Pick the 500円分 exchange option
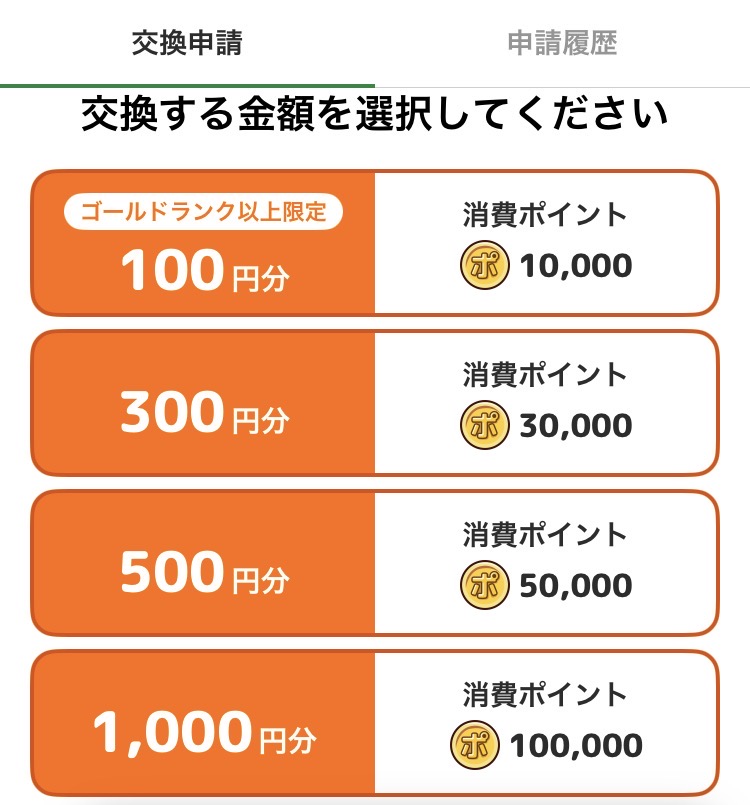750x805 pixels. coord(375,563)
